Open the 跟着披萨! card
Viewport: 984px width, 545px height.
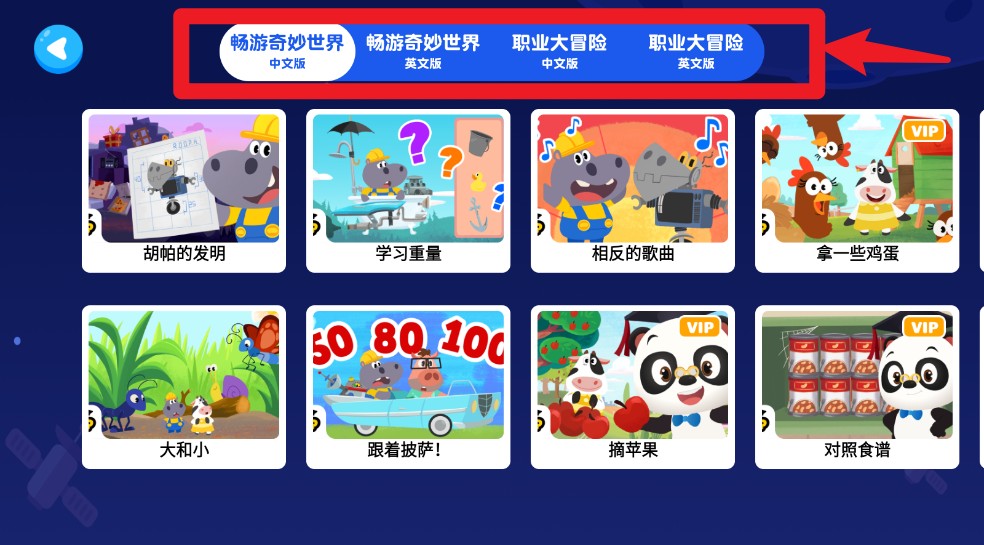(408, 386)
